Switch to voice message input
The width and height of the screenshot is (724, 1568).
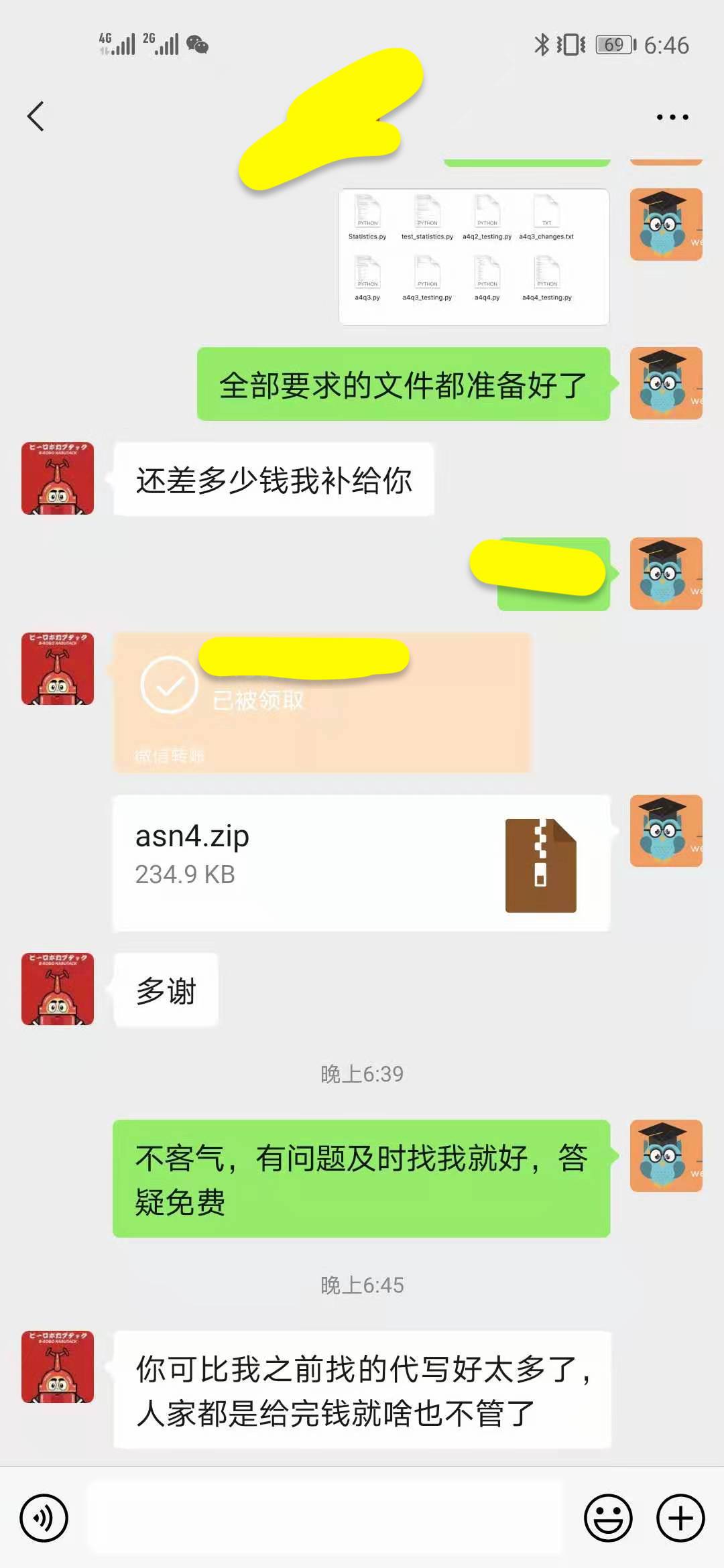pos(44,1518)
